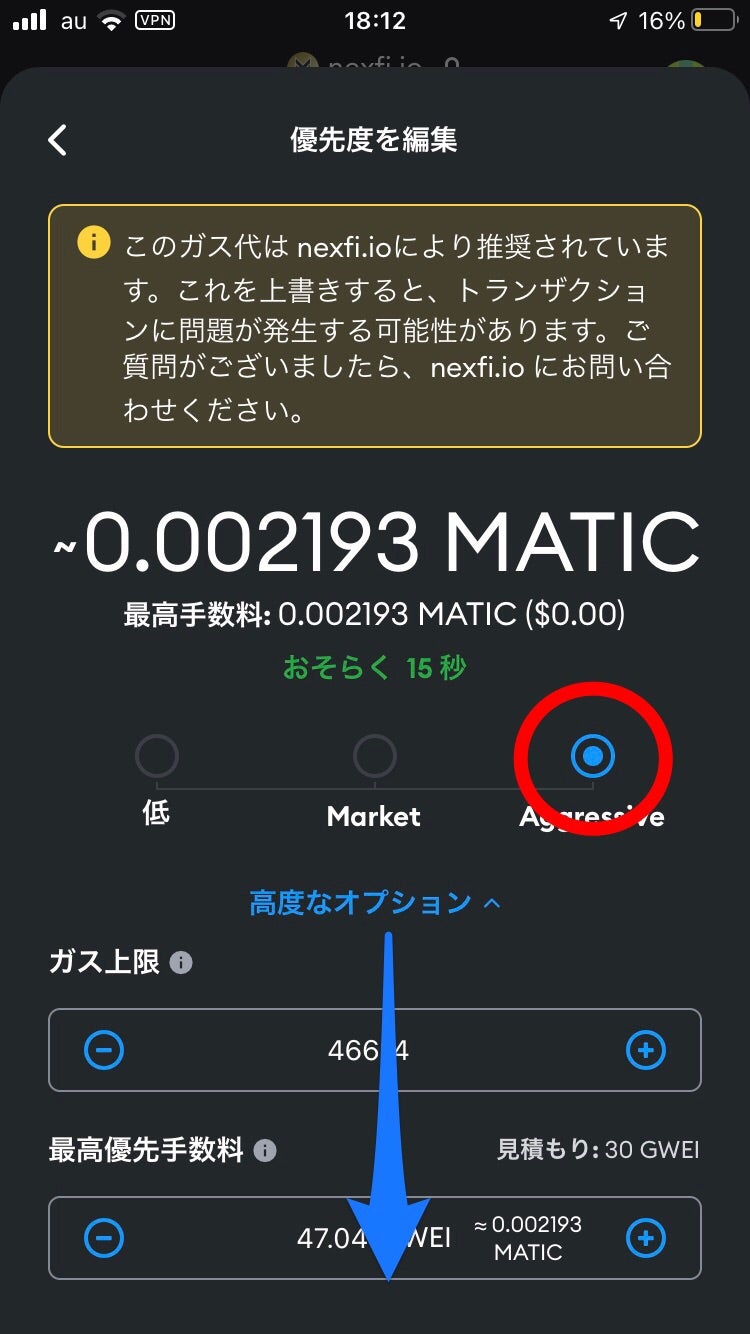750x1334 pixels.
Task: Decrease the 最高優先手数料 priority fee
Action: pyautogui.click(x=104, y=1238)
